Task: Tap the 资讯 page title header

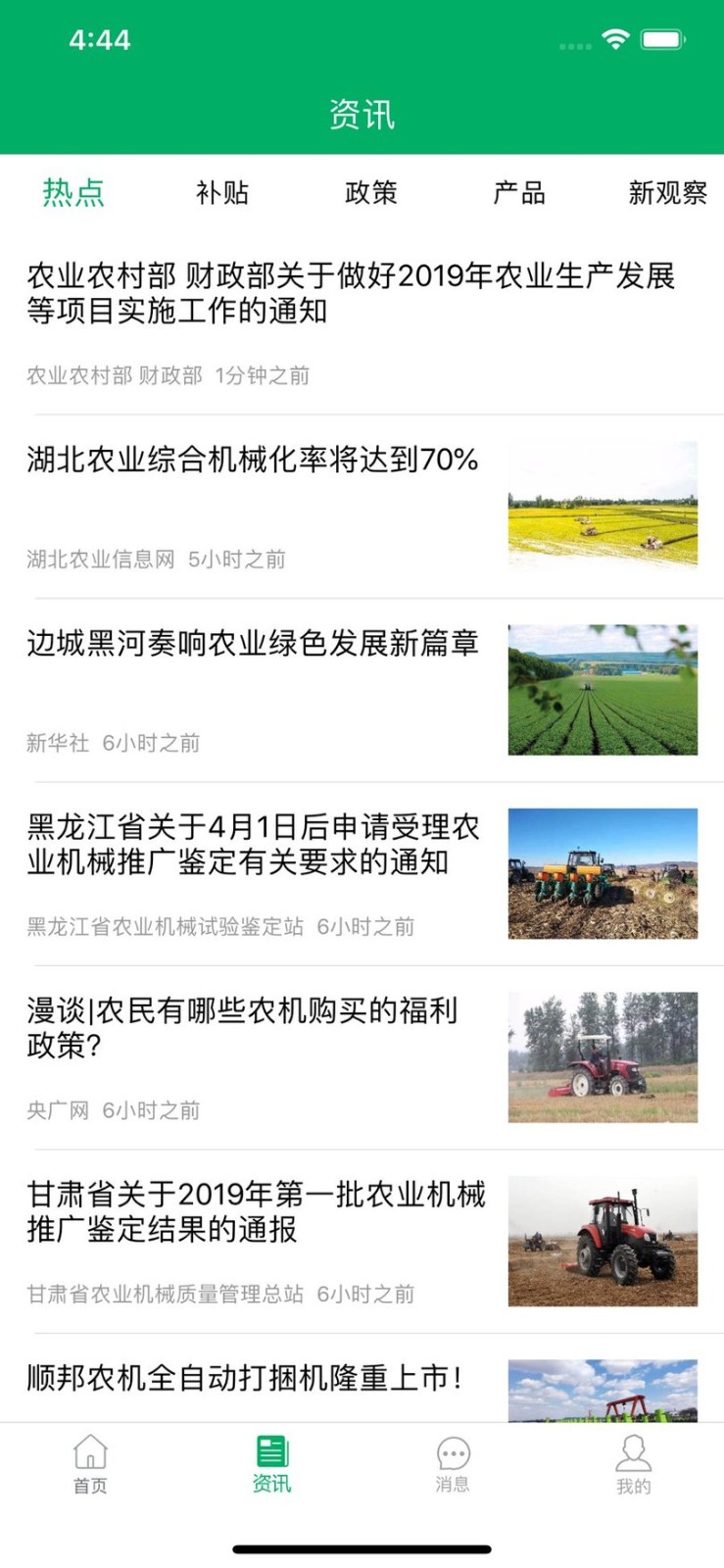Action: click(362, 114)
